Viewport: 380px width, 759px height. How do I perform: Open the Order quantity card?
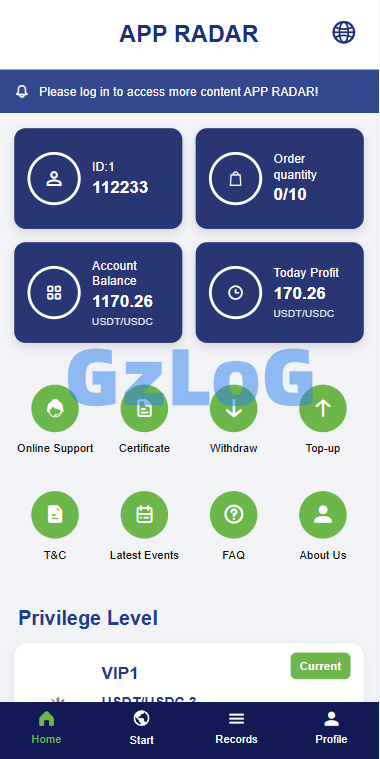[280, 179]
